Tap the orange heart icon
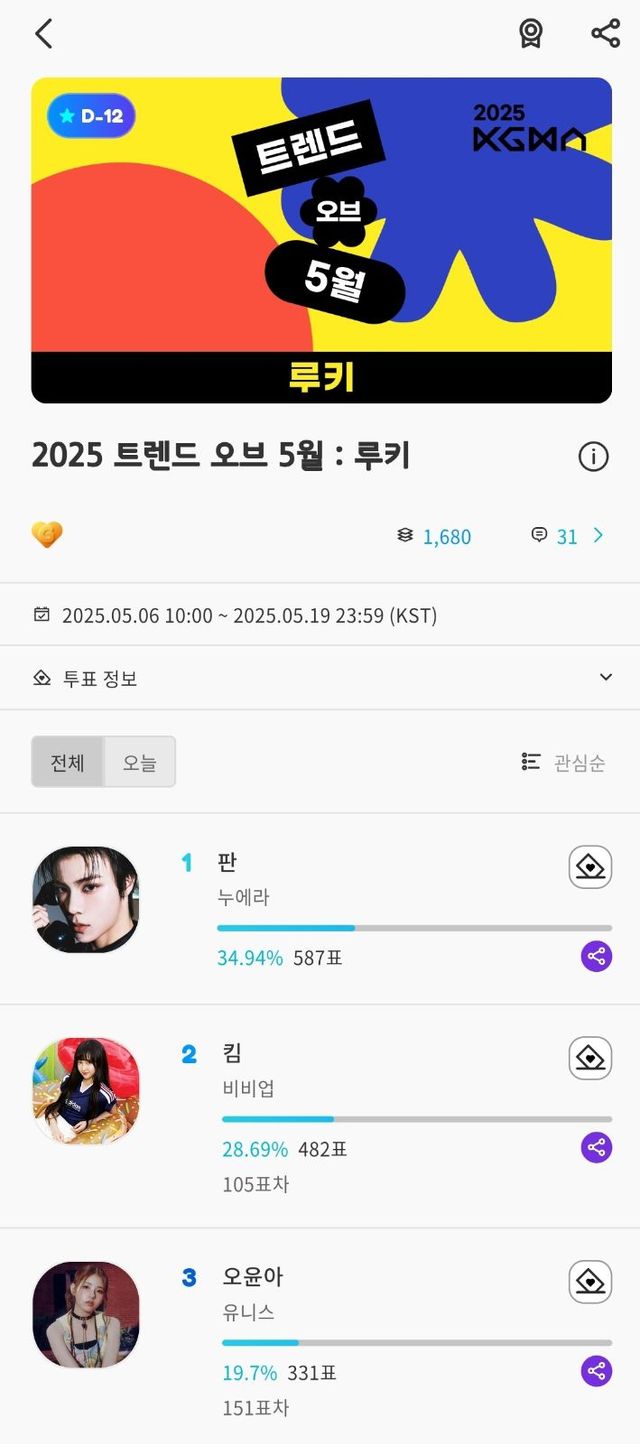 (47, 535)
